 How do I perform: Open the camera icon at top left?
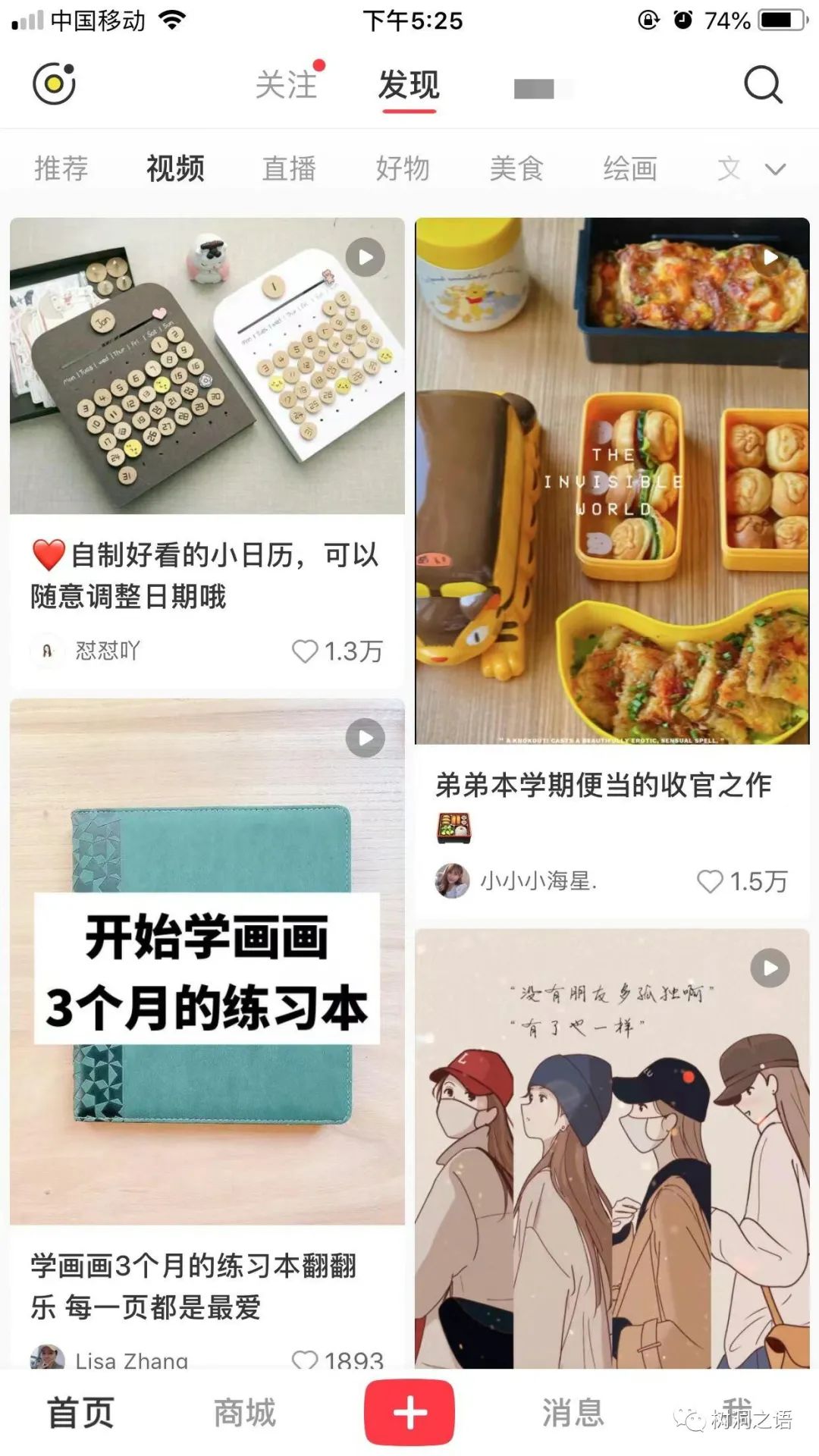pyautogui.click(x=54, y=83)
